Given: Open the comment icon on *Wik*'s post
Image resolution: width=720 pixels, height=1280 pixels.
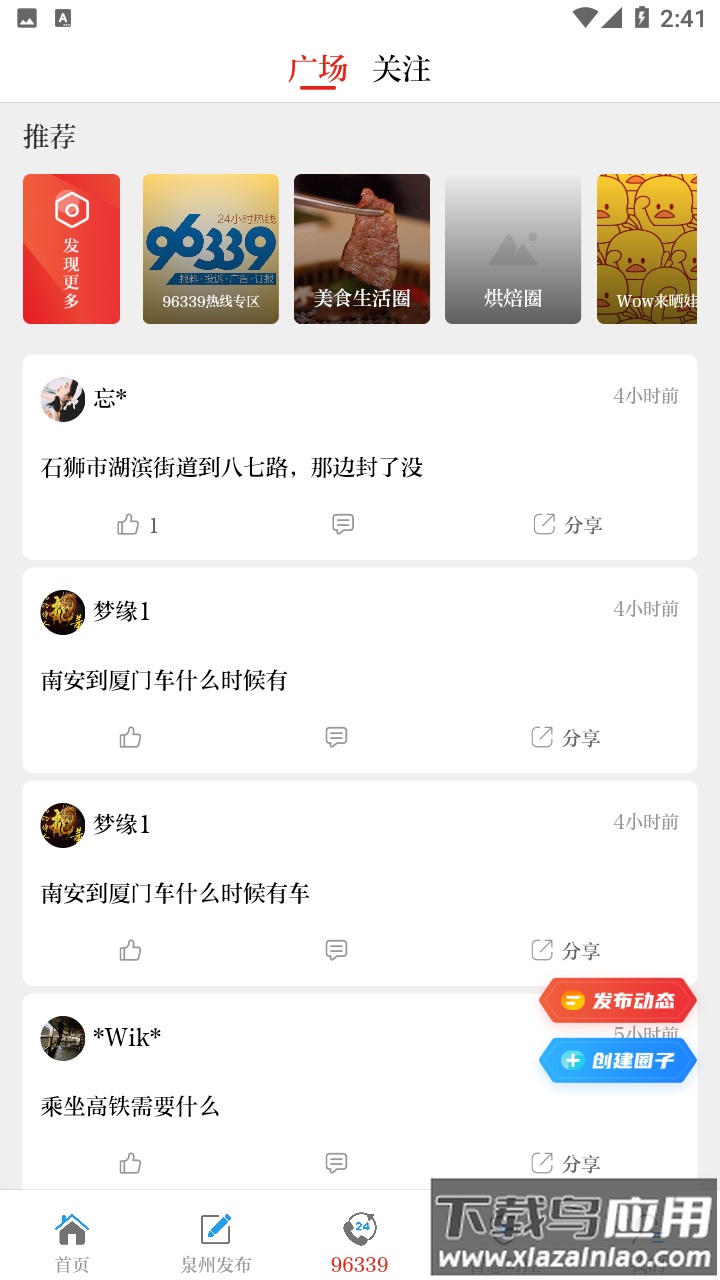Looking at the screenshot, I should pyautogui.click(x=336, y=1163).
